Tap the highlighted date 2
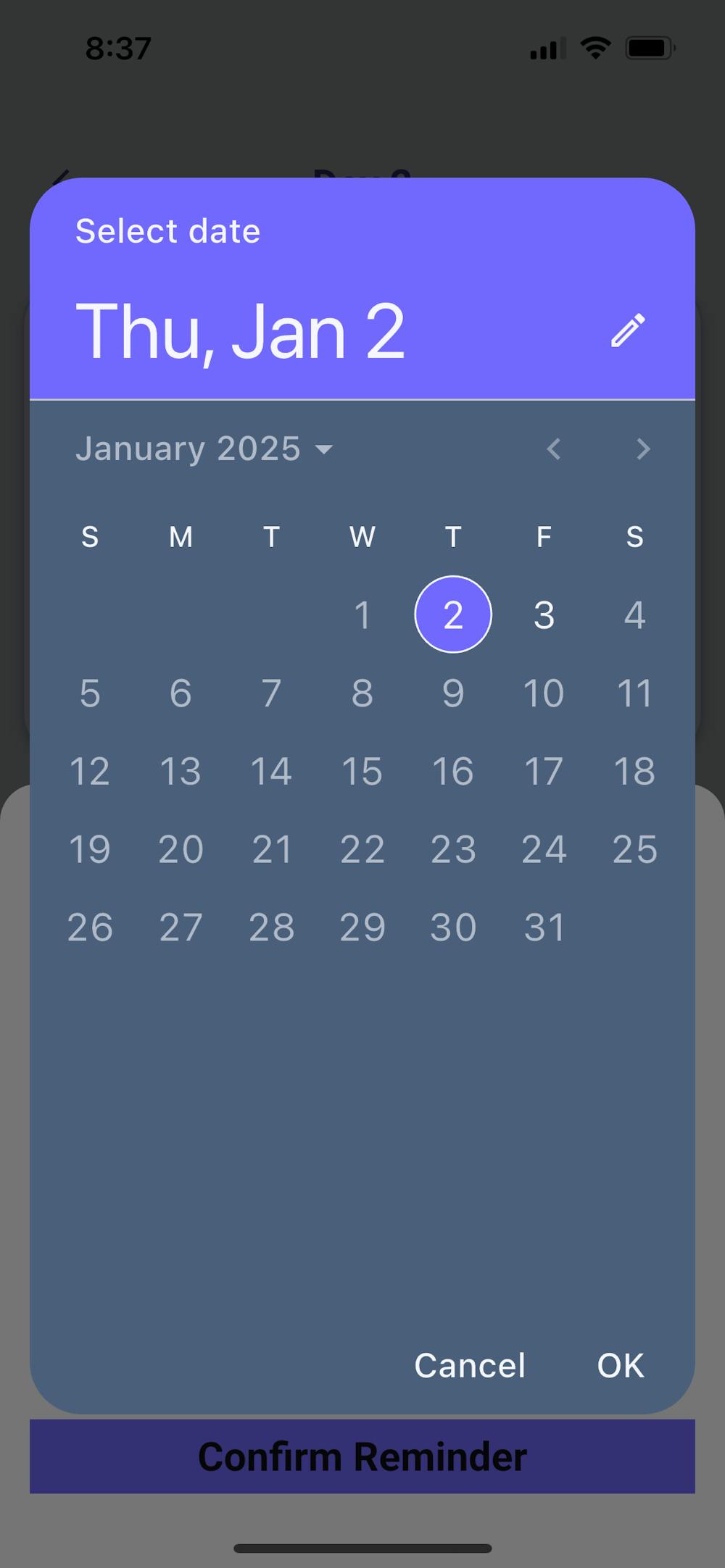This screenshot has width=725, height=1568. pyautogui.click(x=453, y=615)
